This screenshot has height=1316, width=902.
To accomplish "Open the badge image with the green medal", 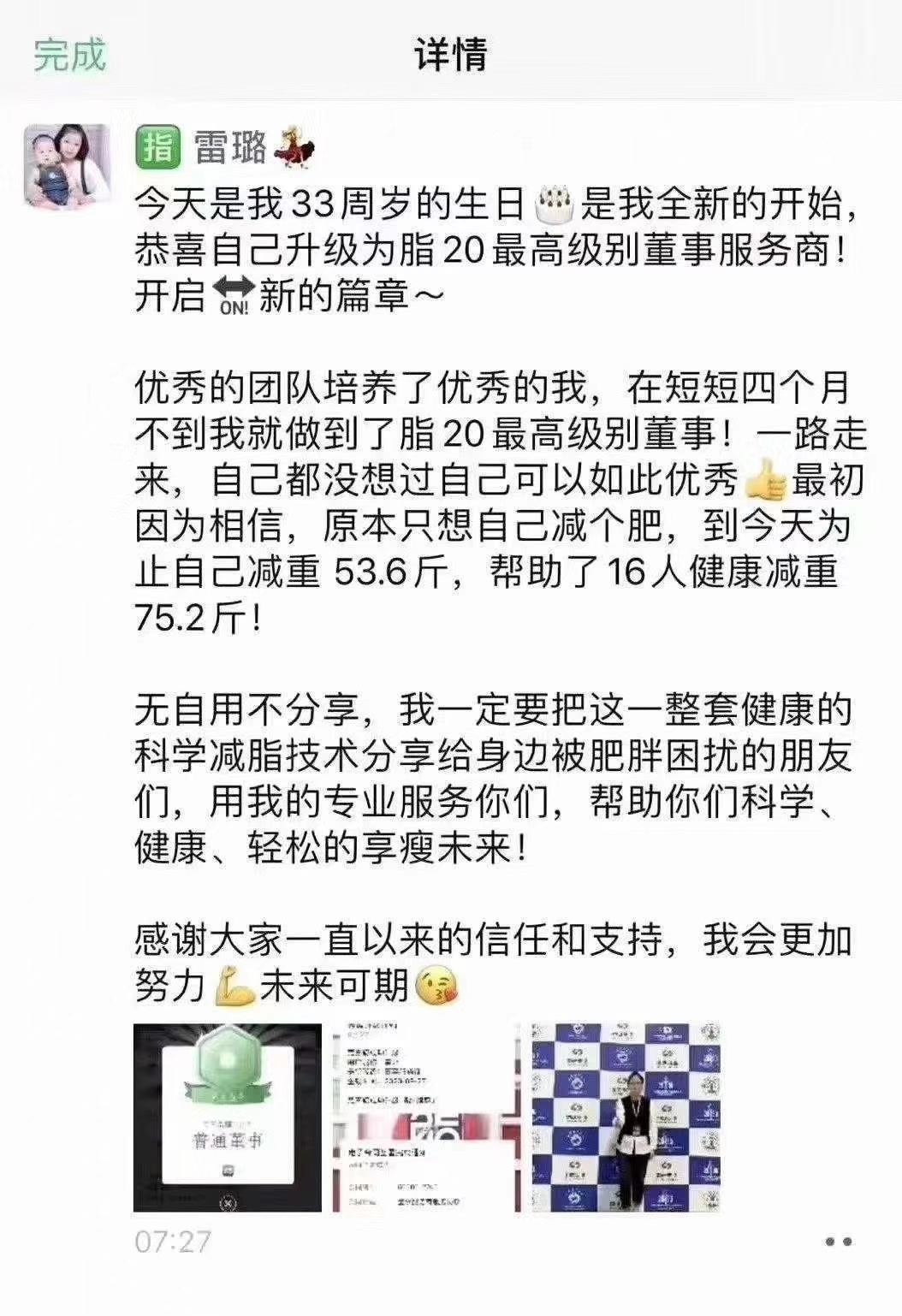I will tap(227, 1117).
